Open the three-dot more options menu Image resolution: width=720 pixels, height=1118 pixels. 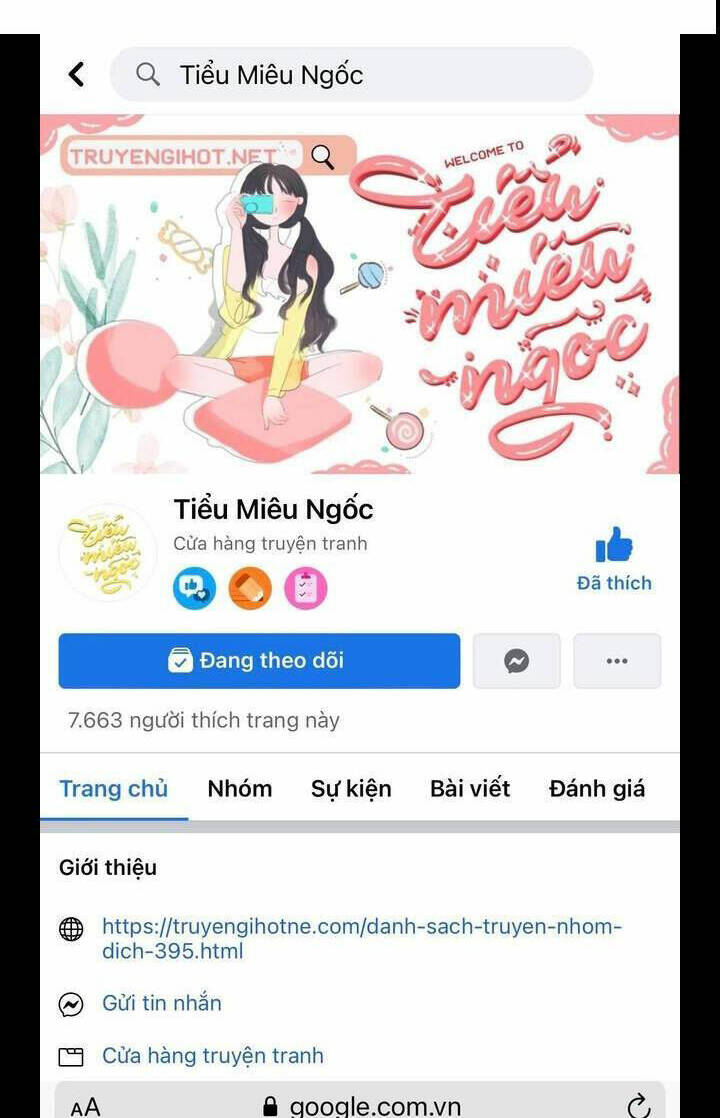coord(617,661)
